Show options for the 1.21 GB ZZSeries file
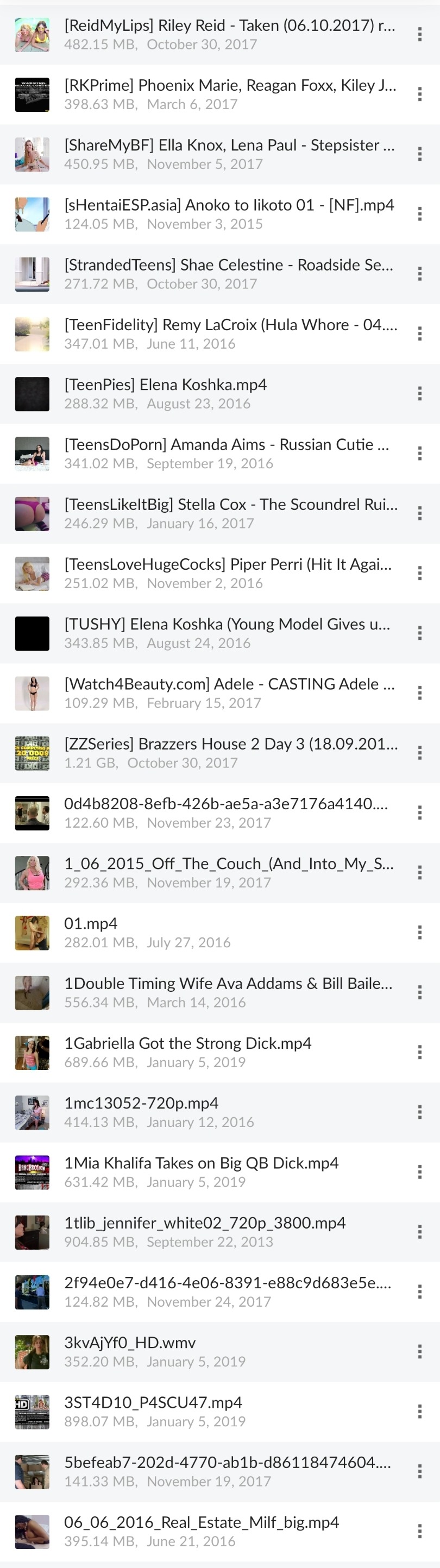This screenshot has width=440, height=1568. (419, 752)
